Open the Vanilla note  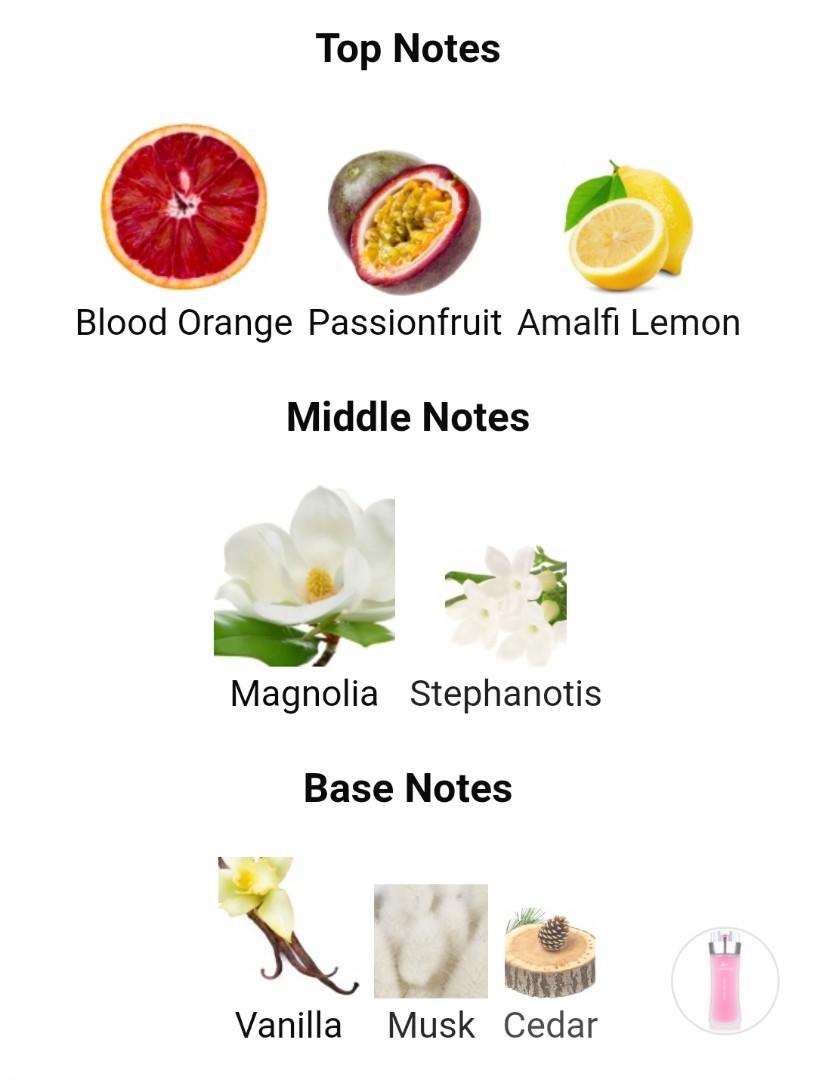coord(288,927)
